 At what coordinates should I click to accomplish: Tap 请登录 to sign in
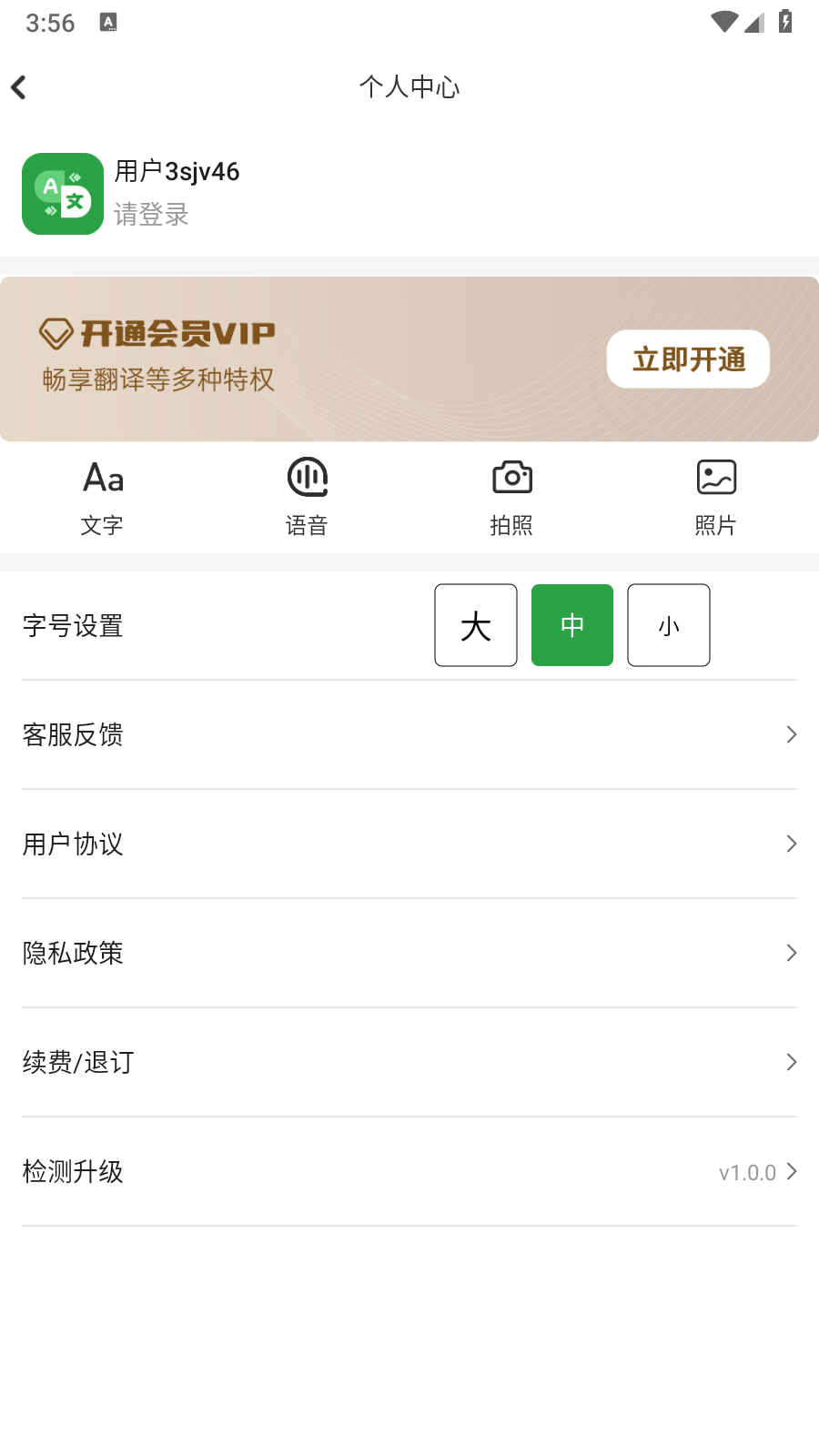pyautogui.click(x=151, y=215)
